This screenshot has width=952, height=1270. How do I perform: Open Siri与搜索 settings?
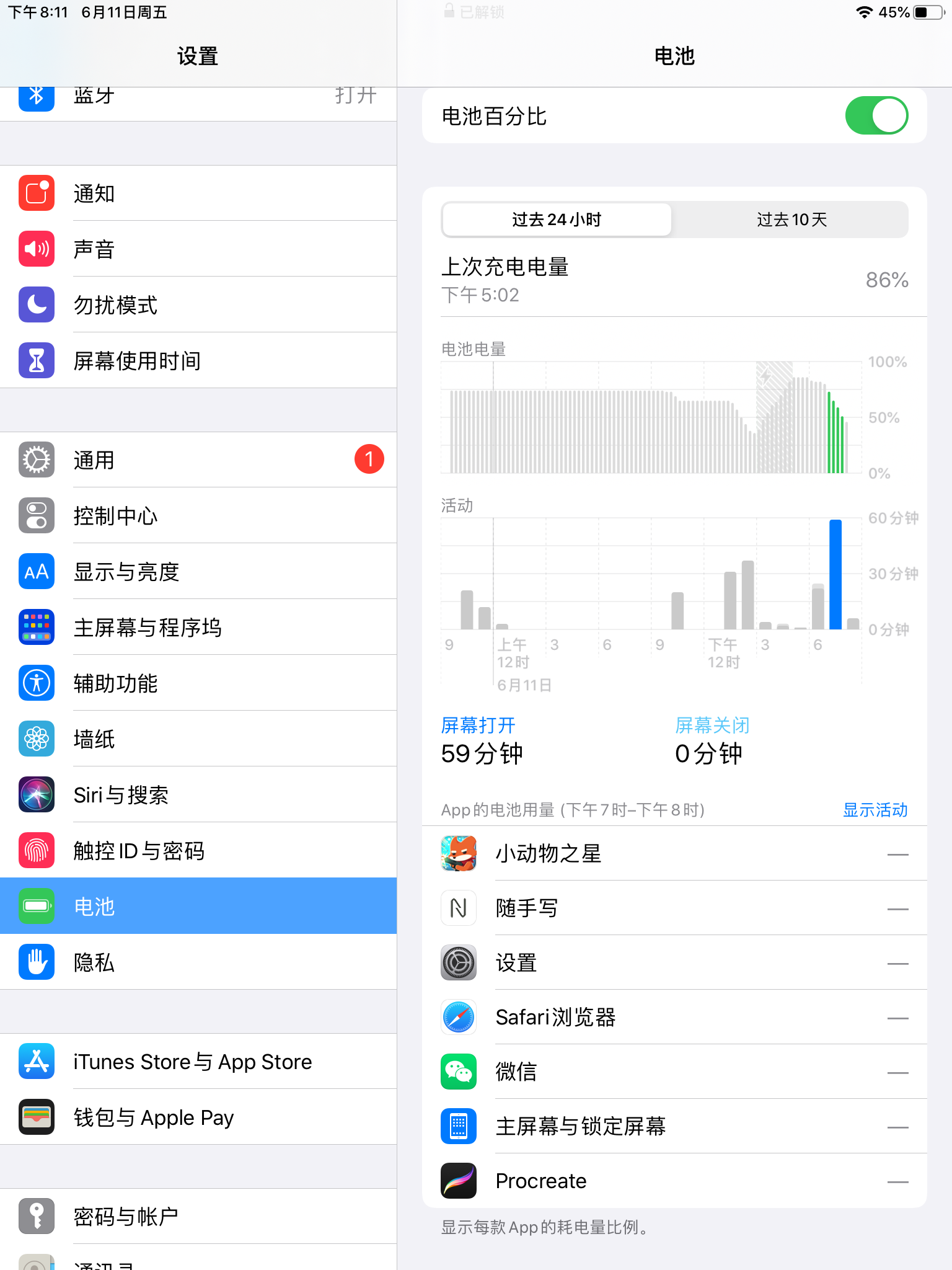(198, 795)
